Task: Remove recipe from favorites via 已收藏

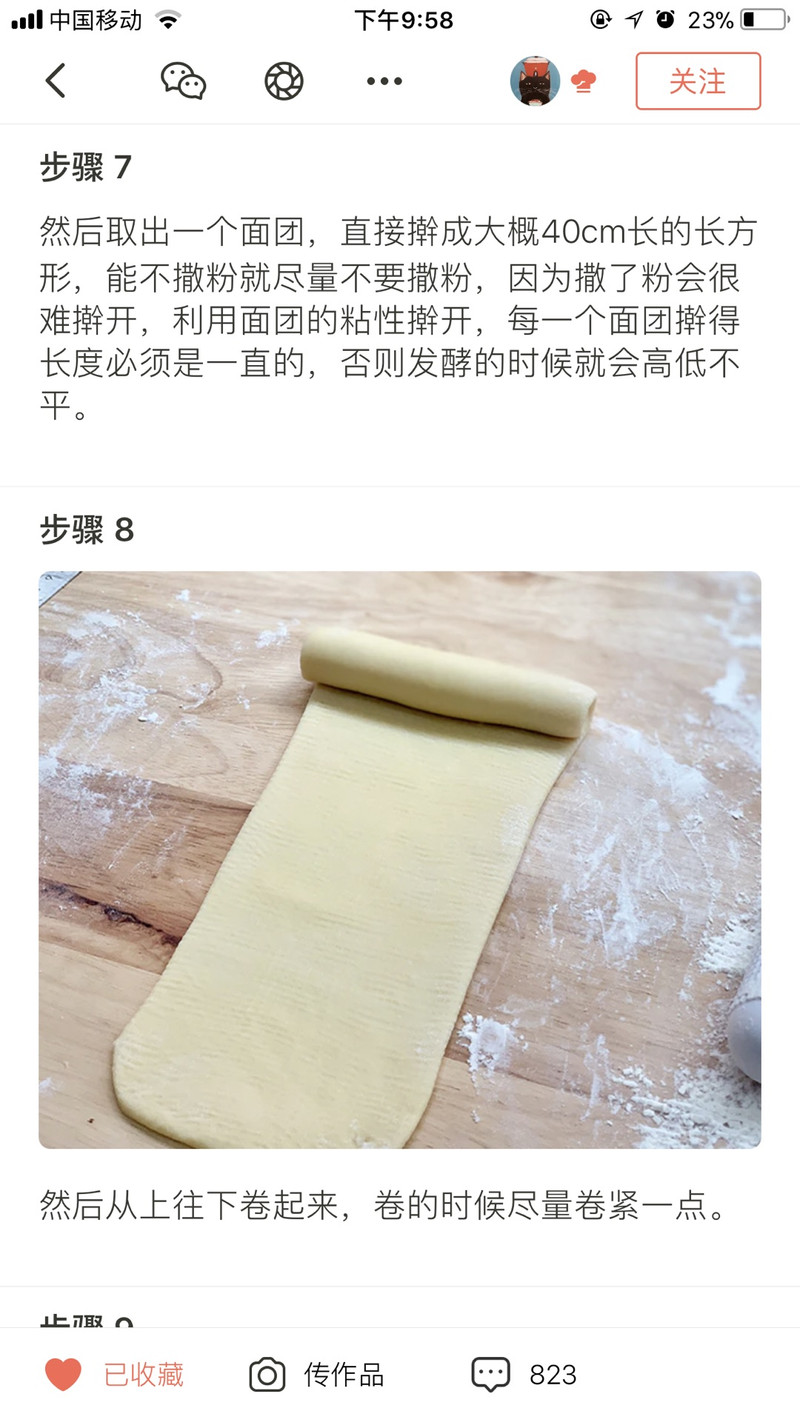Action: coord(115,1375)
